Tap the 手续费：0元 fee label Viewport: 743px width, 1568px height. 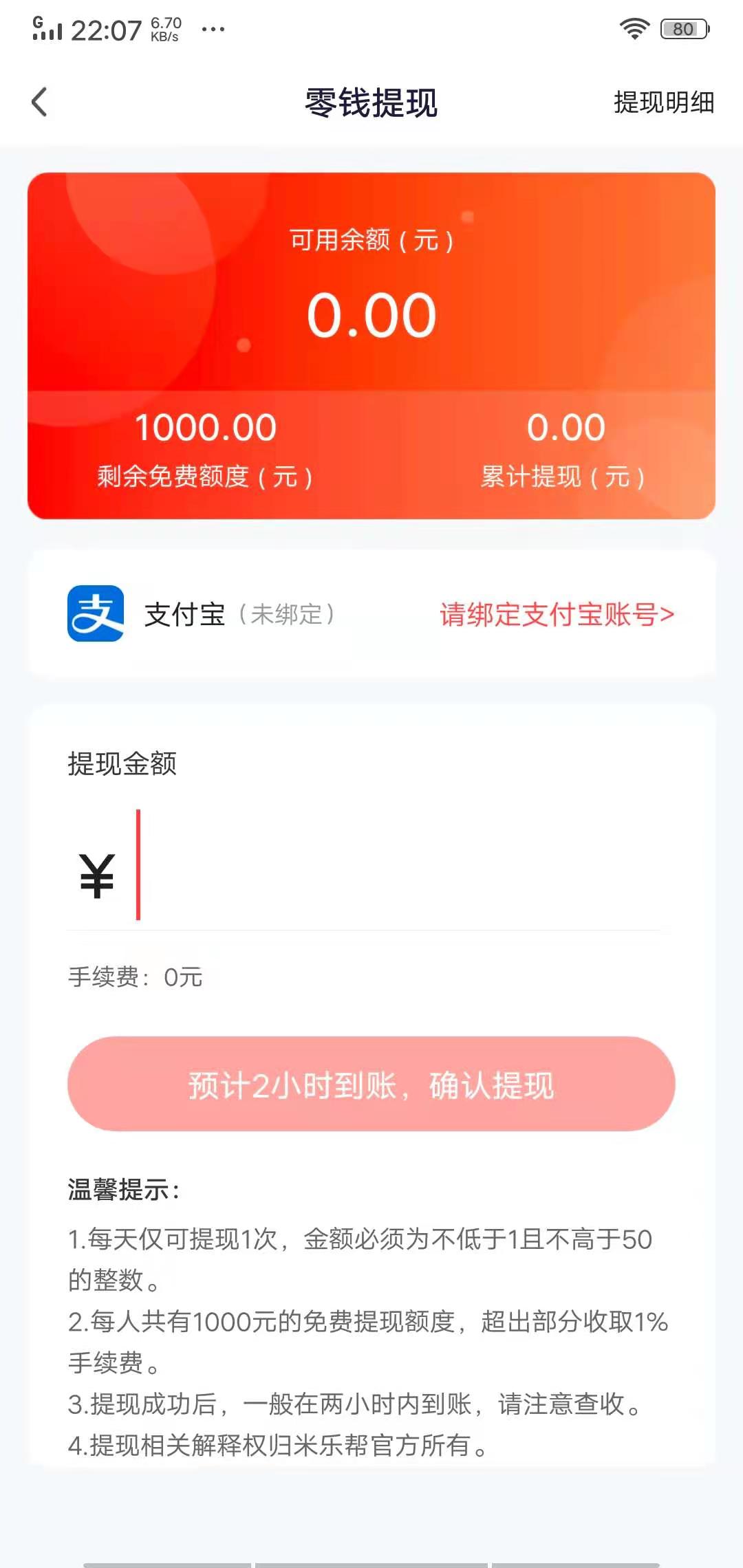point(135,977)
